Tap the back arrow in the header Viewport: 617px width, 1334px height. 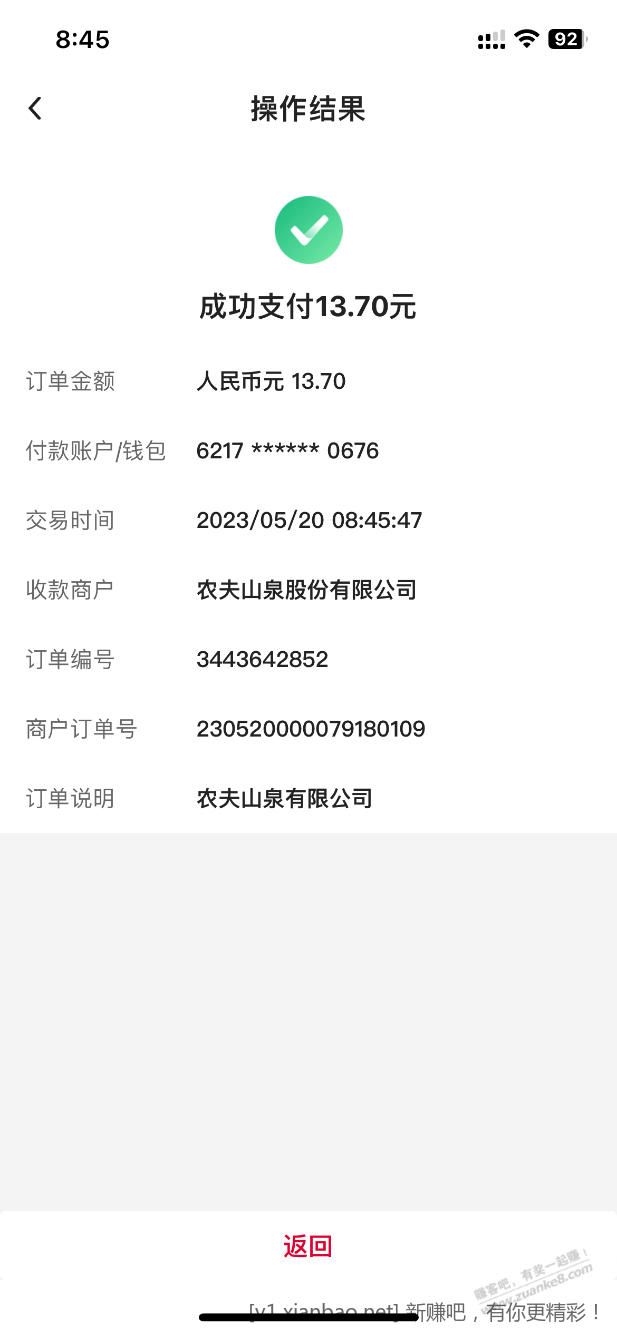pos(35,108)
